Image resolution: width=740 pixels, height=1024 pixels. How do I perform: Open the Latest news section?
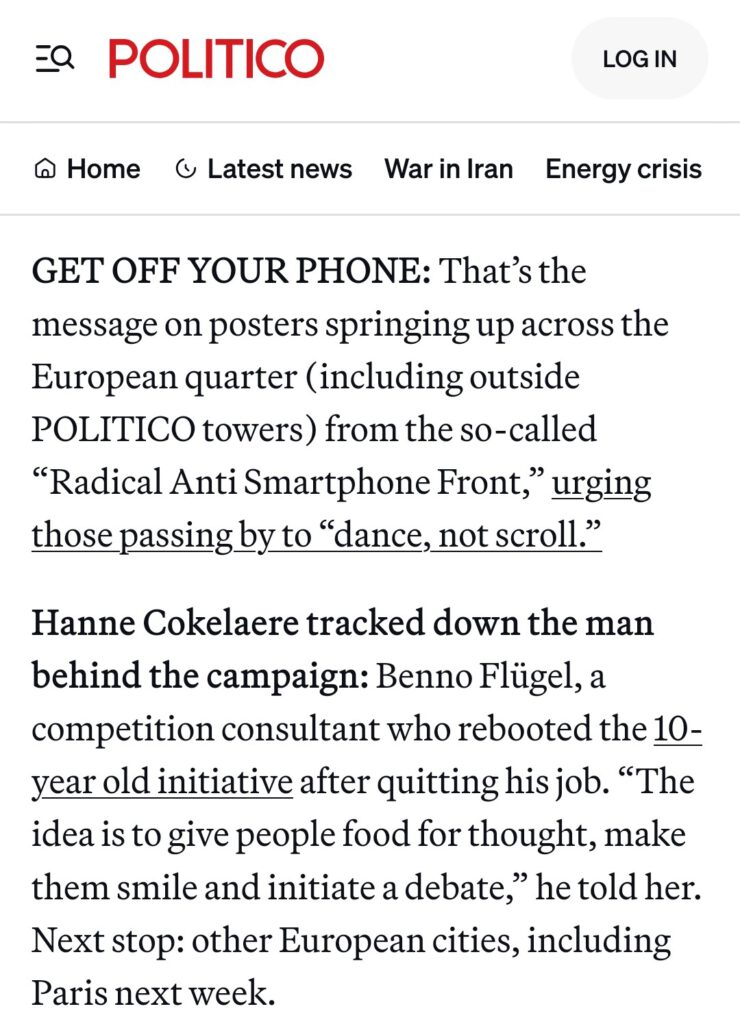click(263, 169)
